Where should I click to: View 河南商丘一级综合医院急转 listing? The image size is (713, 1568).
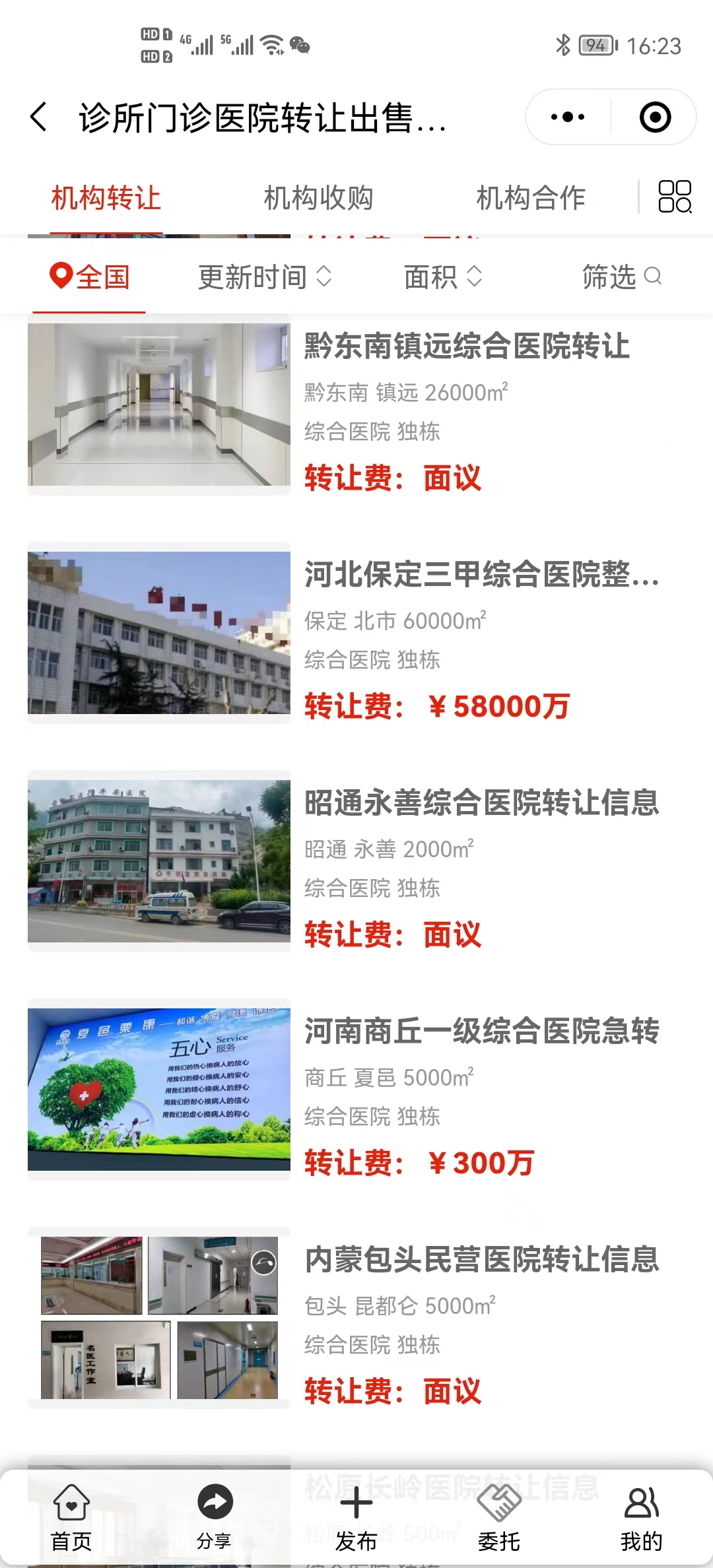pyautogui.click(x=481, y=1031)
